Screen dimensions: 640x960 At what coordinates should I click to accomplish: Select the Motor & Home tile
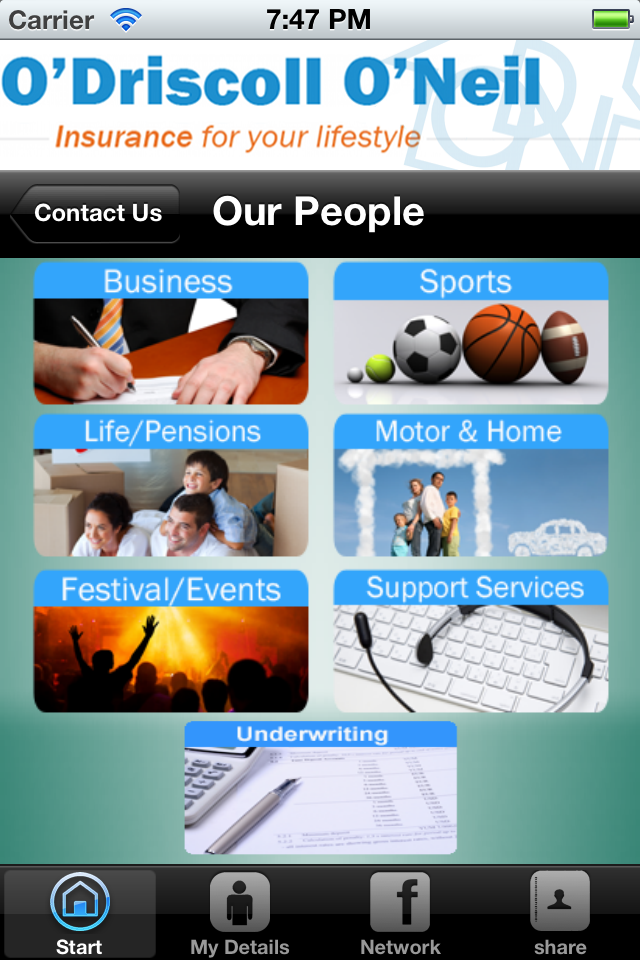tap(471, 486)
